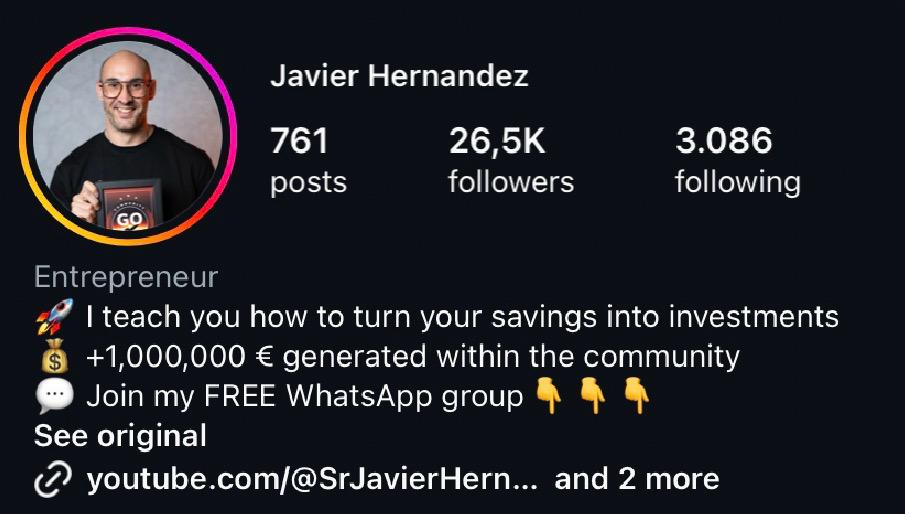This screenshot has height=514, width=905.
Task: Tap See original to show untranslated bio
Action: tap(120, 436)
